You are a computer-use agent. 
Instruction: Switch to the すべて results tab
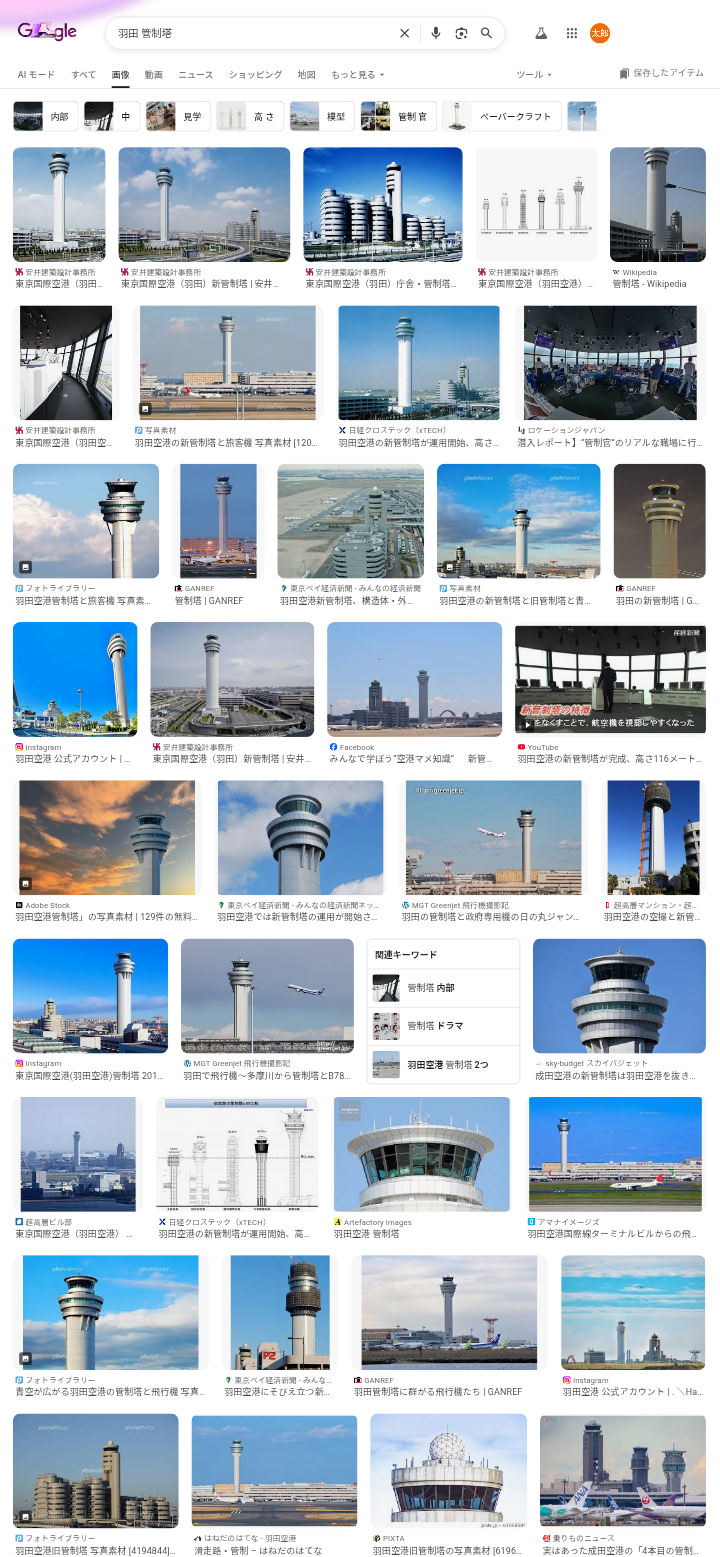point(84,75)
